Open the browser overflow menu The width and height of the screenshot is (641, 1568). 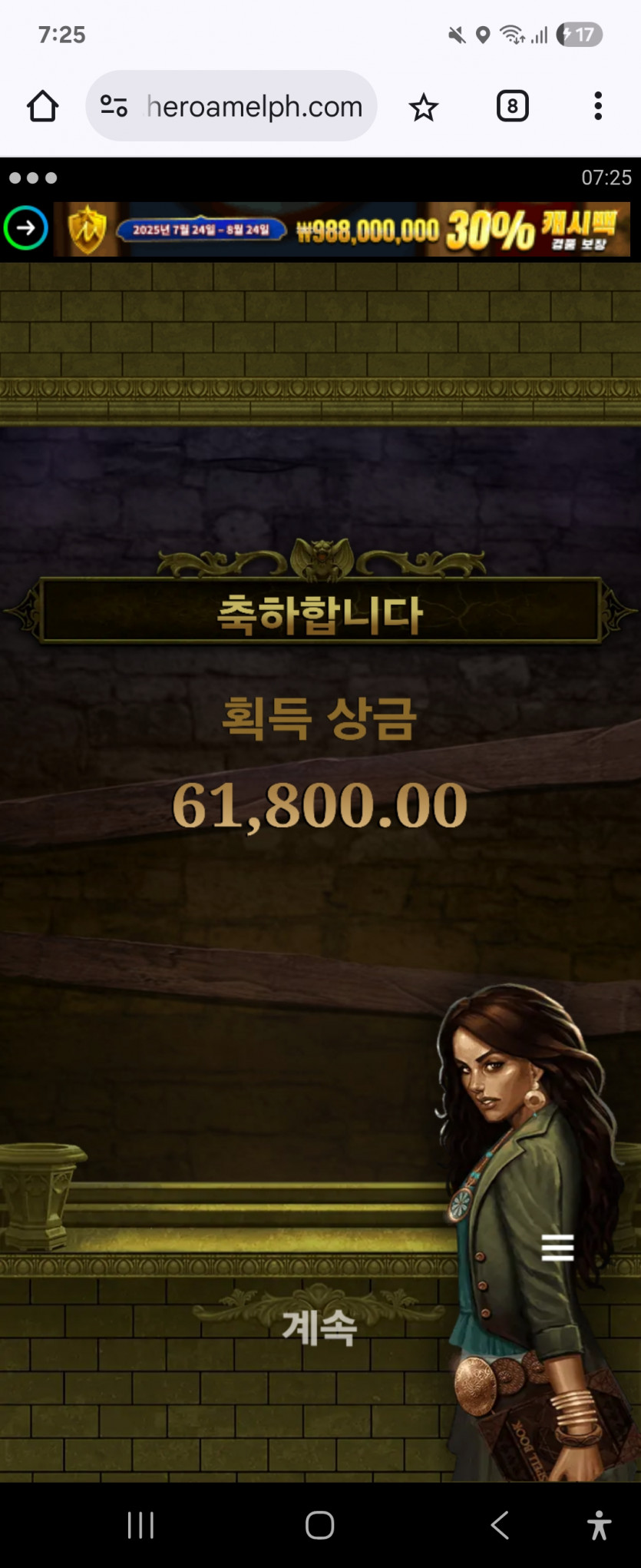[x=597, y=106]
